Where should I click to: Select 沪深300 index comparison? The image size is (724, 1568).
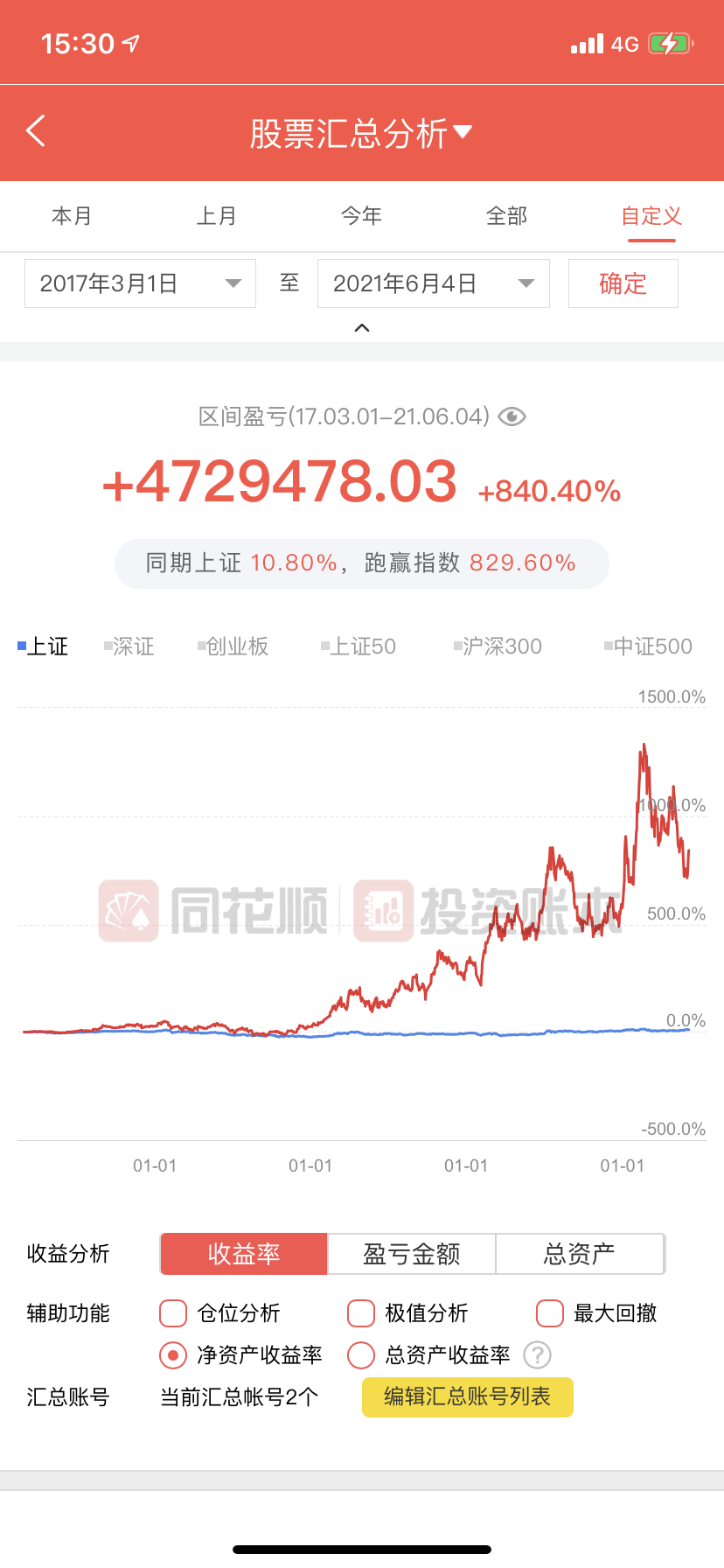tap(498, 647)
